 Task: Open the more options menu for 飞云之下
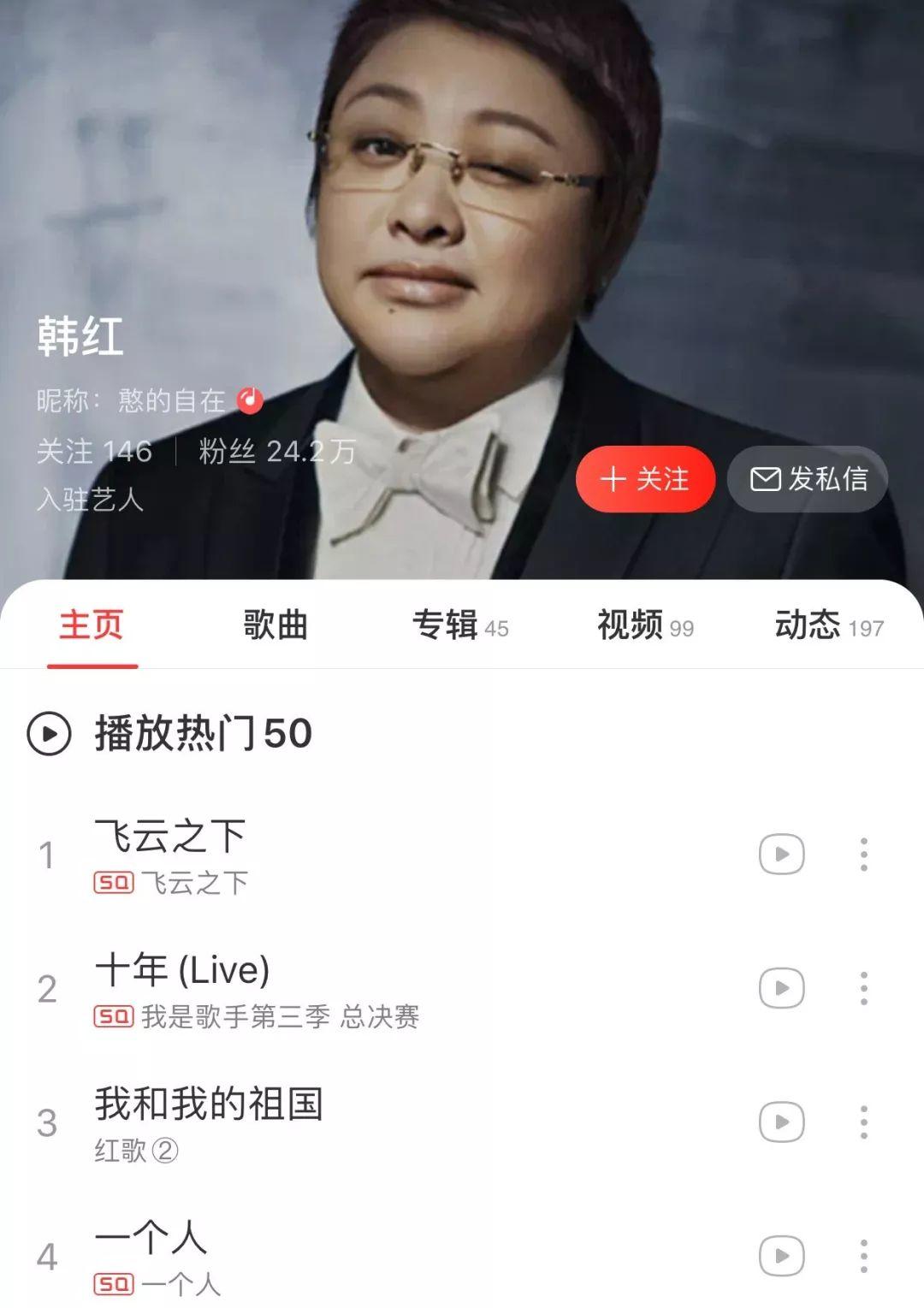(x=863, y=854)
